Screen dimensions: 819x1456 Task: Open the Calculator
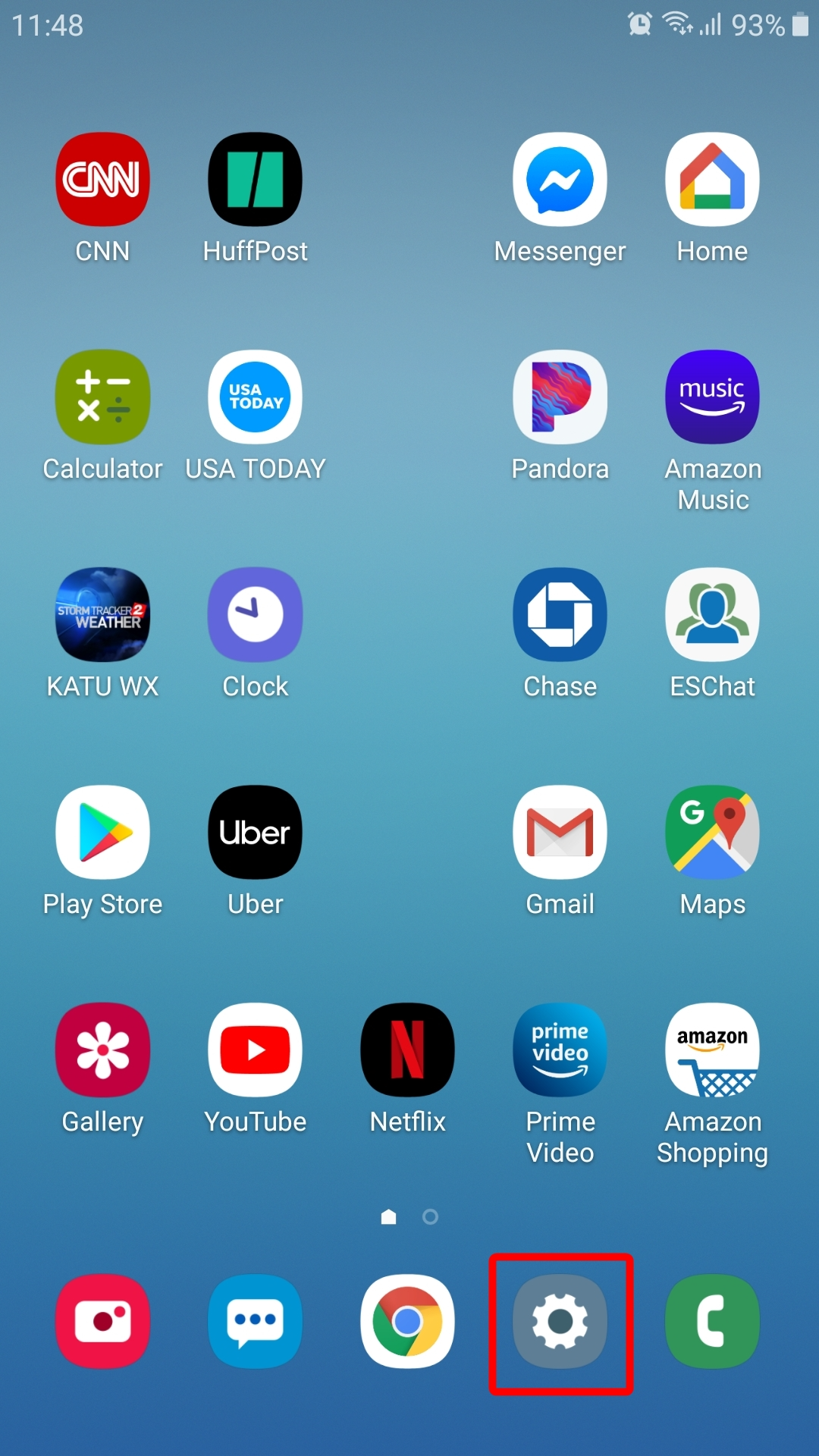[102, 397]
